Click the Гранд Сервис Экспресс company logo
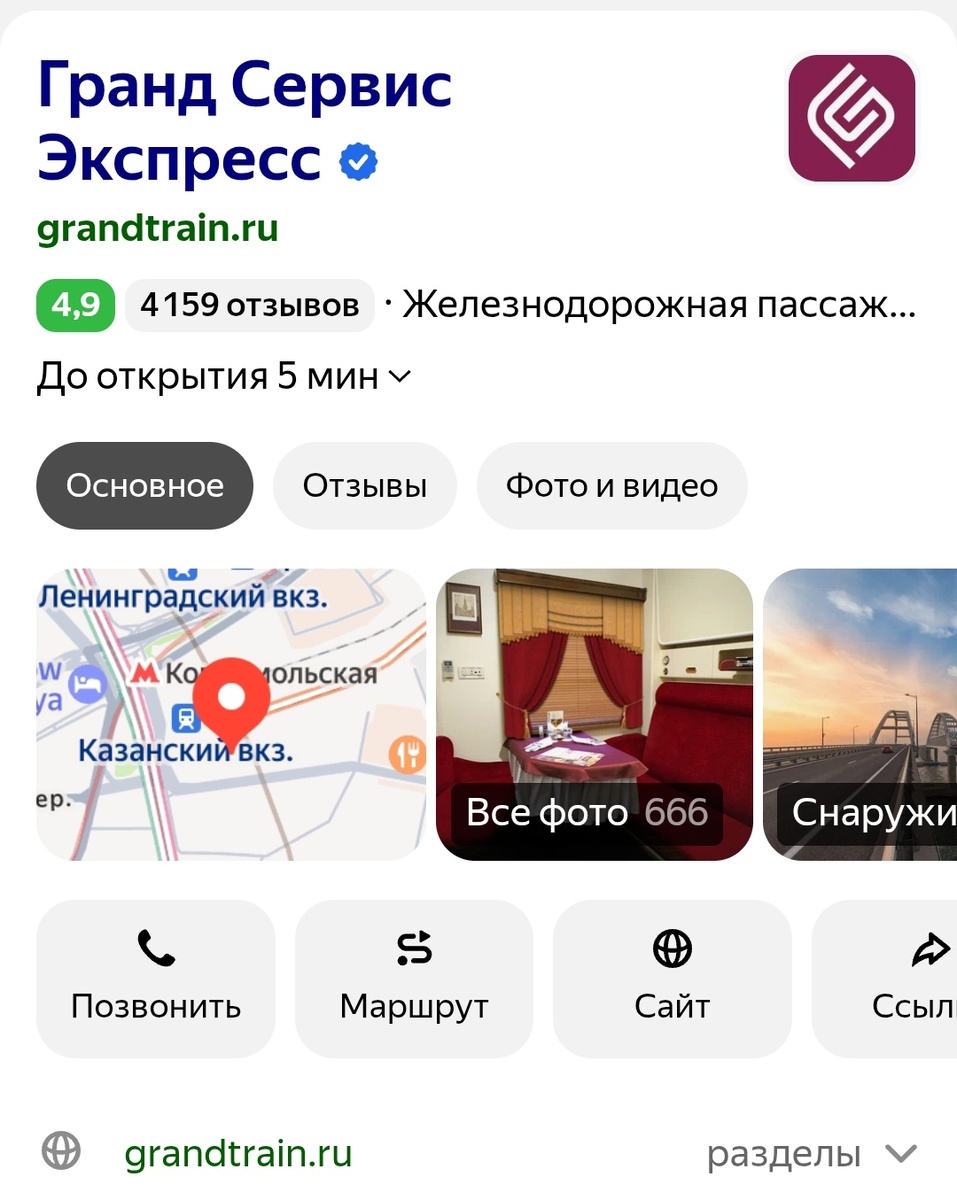This screenshot has height=1200, width=957. (x=851, y=118)
